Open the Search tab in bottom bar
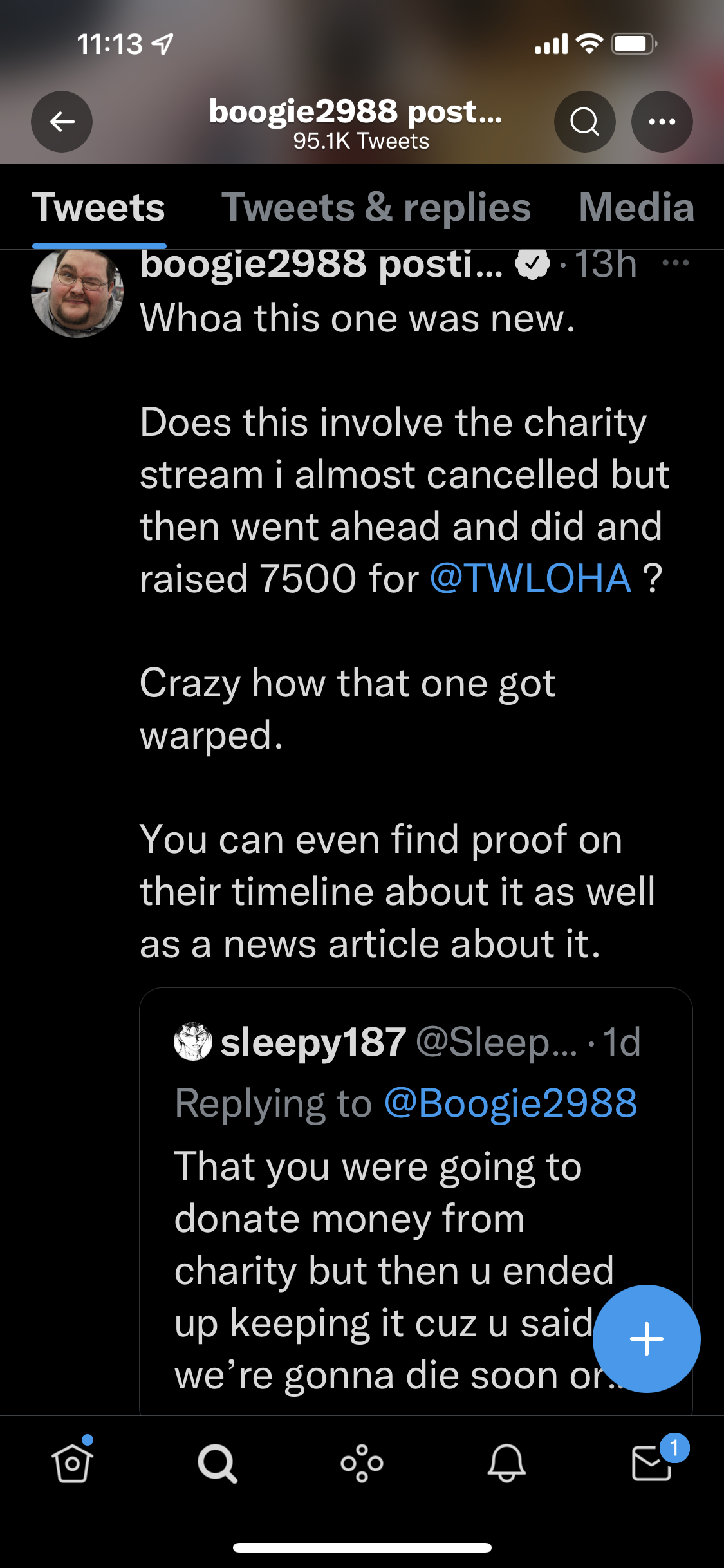Screen dimensions: 724x1568 coord(217,1462)
